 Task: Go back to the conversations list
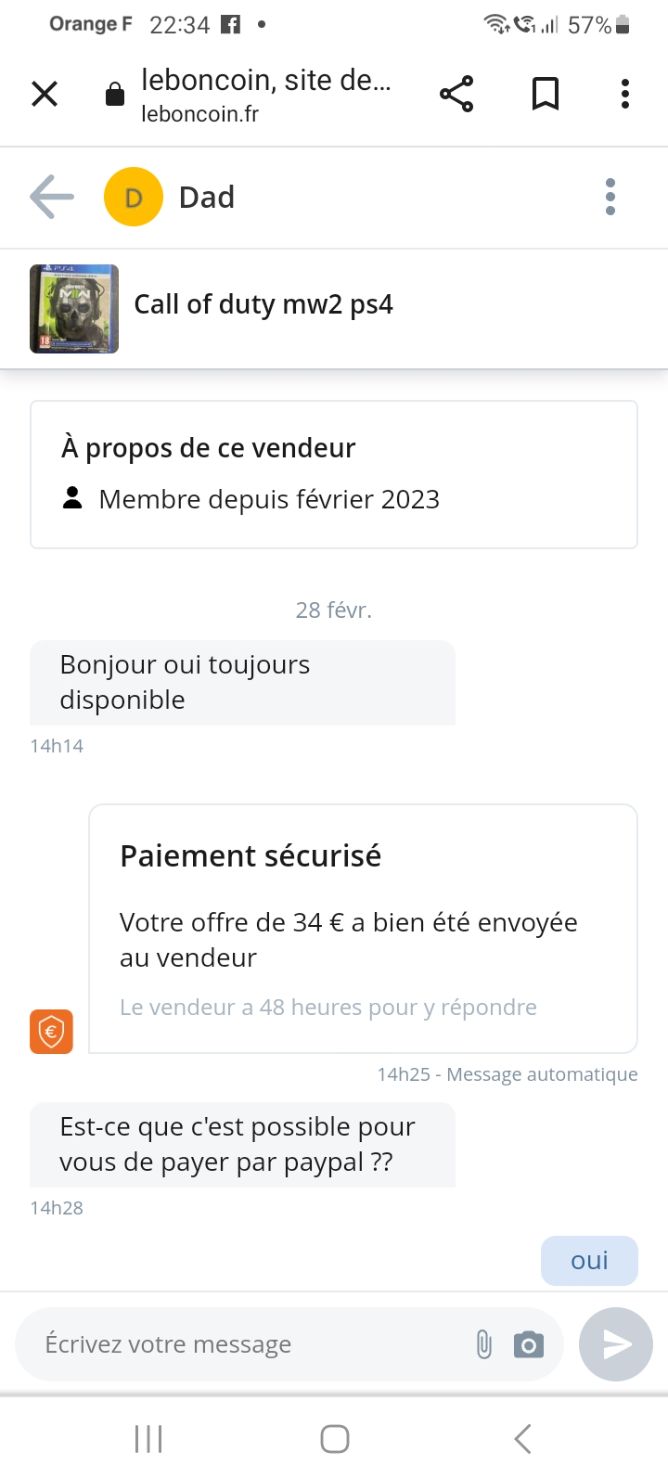(52, 197)
